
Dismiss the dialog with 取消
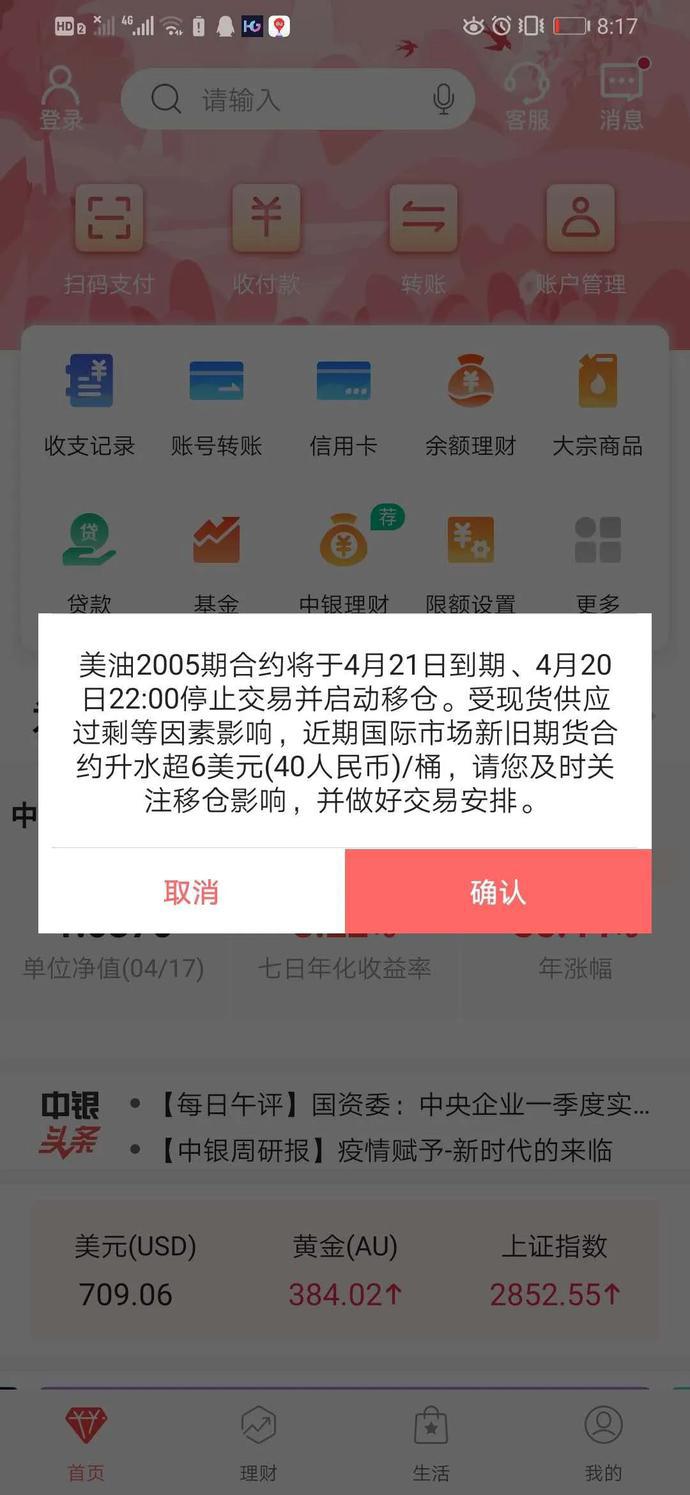click(x=191, y=891)
